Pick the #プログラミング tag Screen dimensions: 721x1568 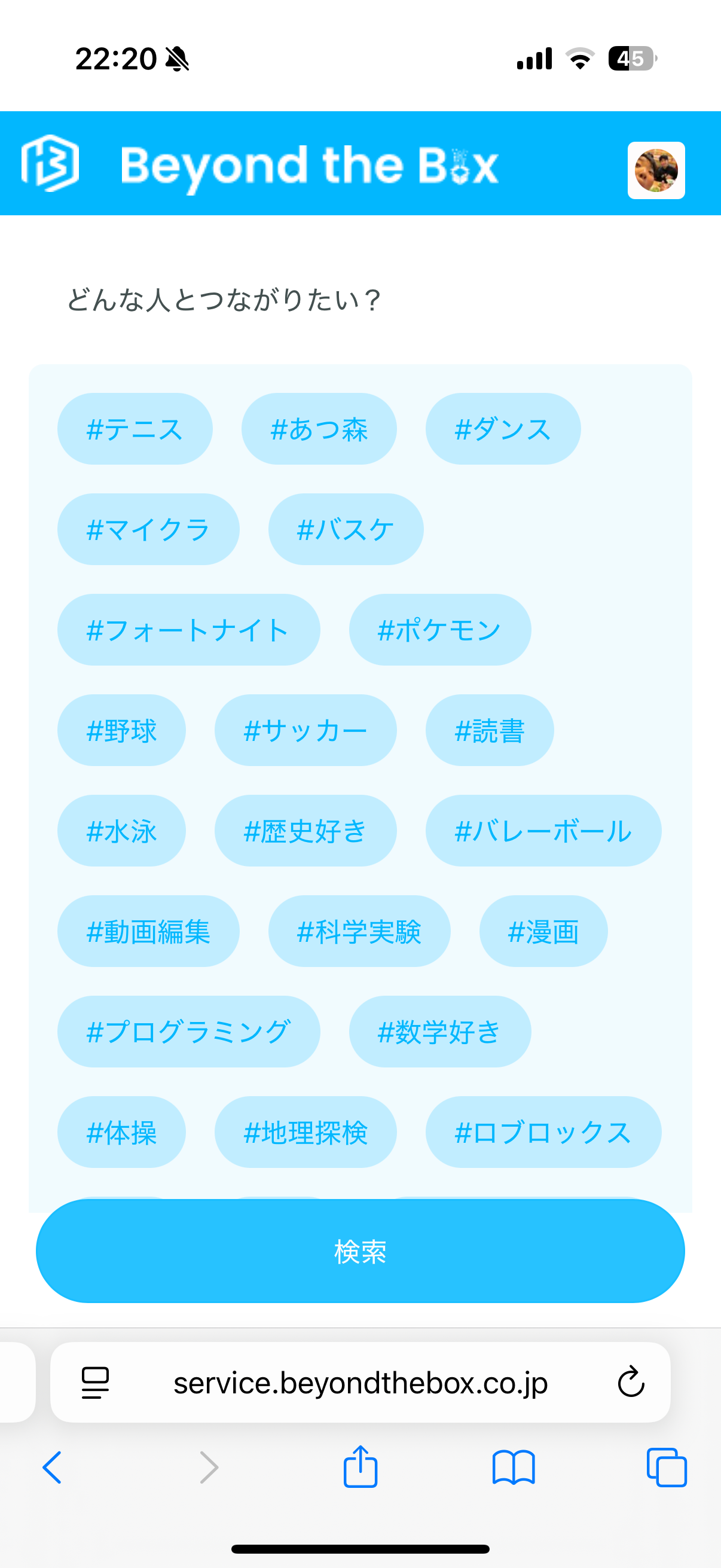pyautogui.click(x=188, y=1032)
